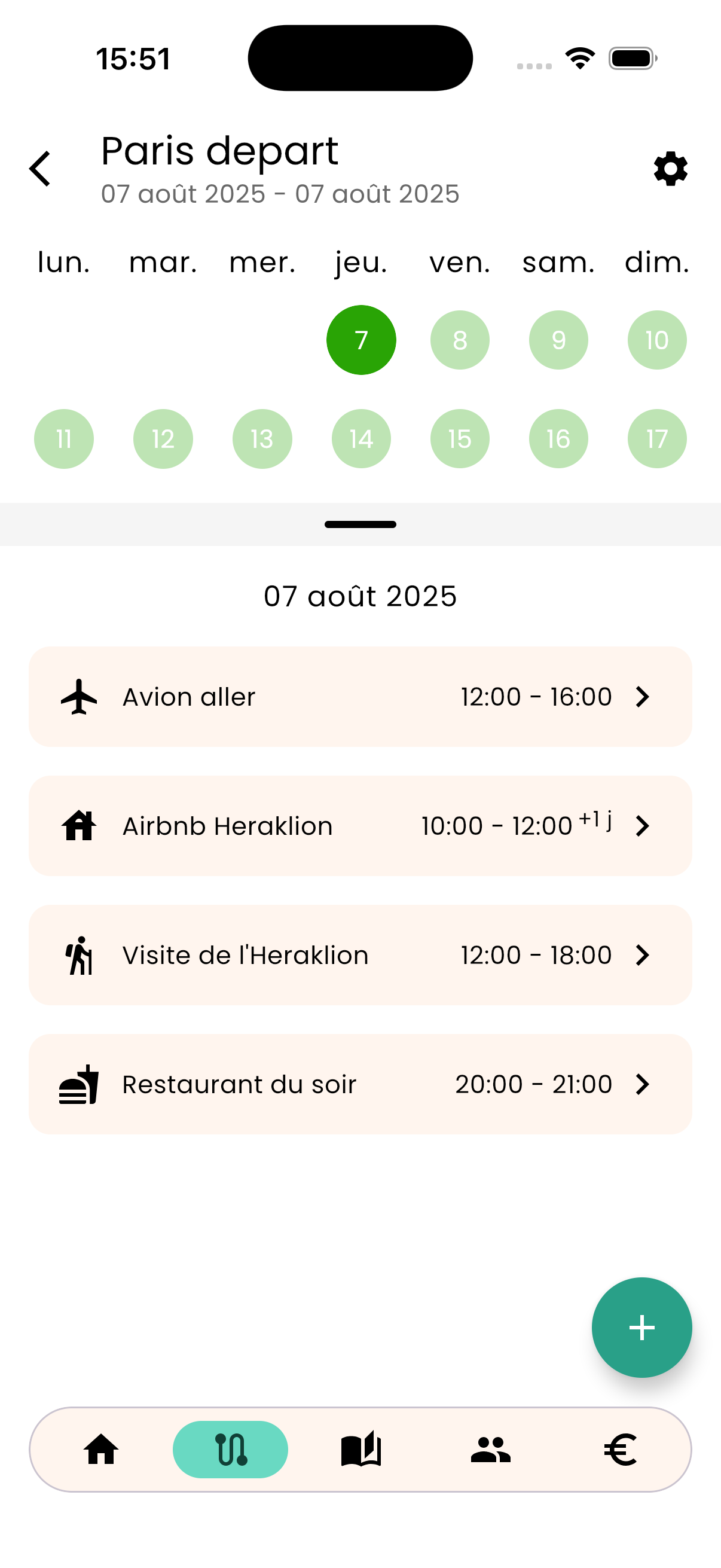Open trip settings gear
Image resolution: width=721 pixels, height=1568 pixels.
coord(671,169)
